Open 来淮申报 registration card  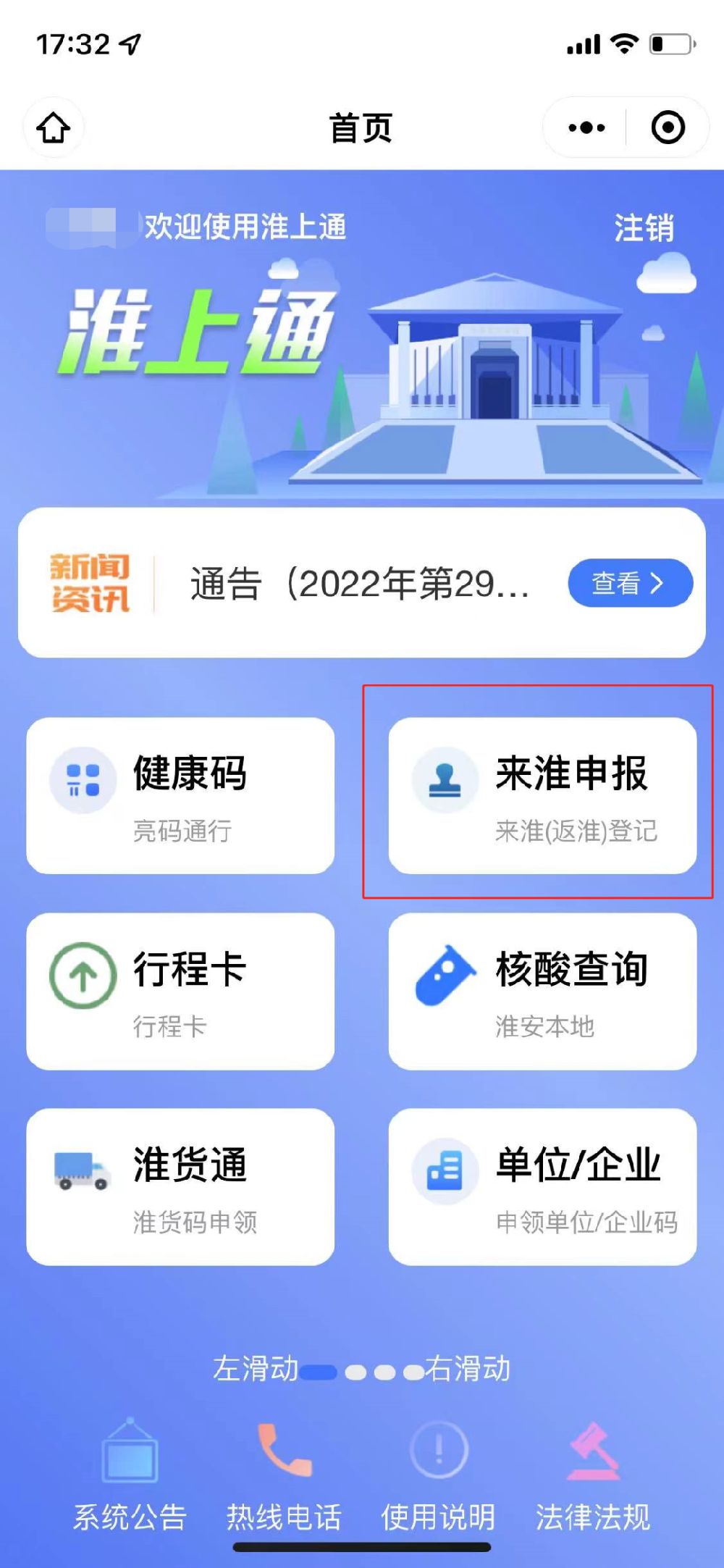pyautogui.click(x=542, y=795)
